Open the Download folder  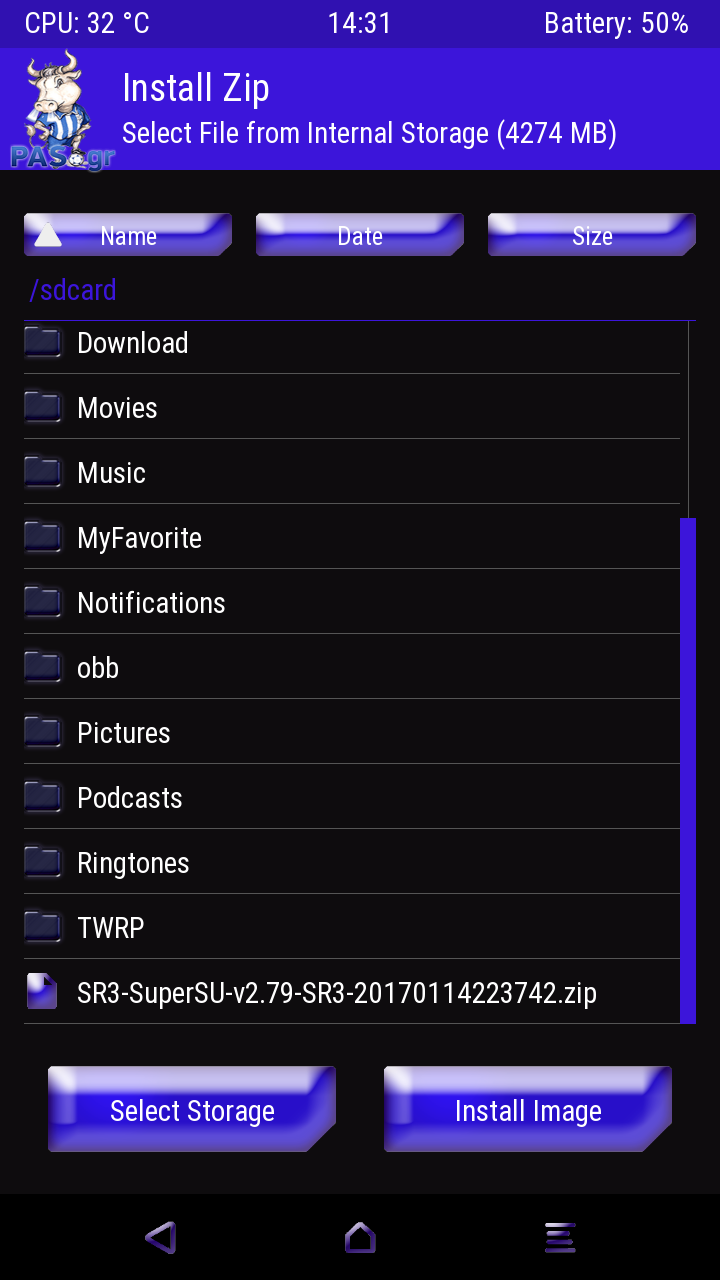point(133,343)
